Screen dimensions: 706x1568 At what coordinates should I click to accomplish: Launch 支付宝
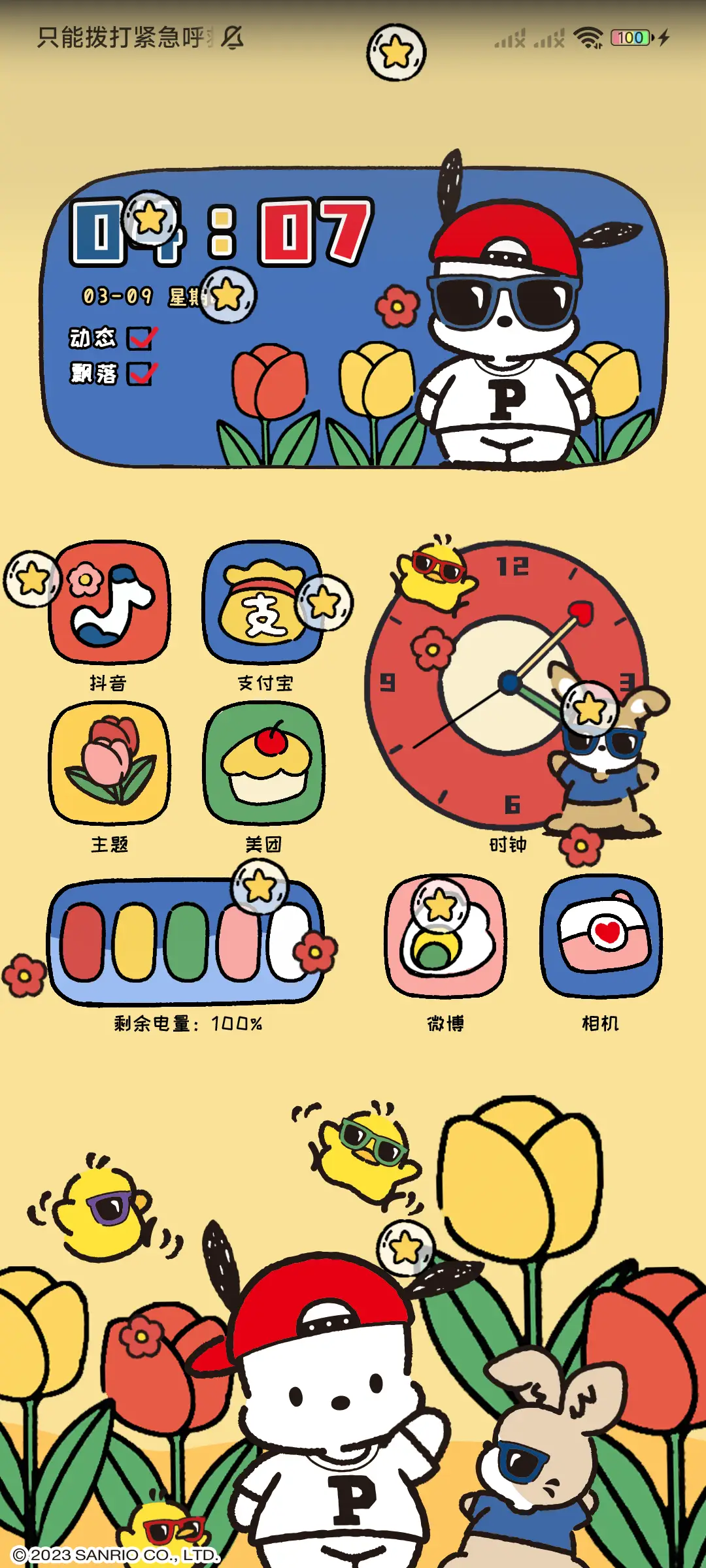(263, 602)
